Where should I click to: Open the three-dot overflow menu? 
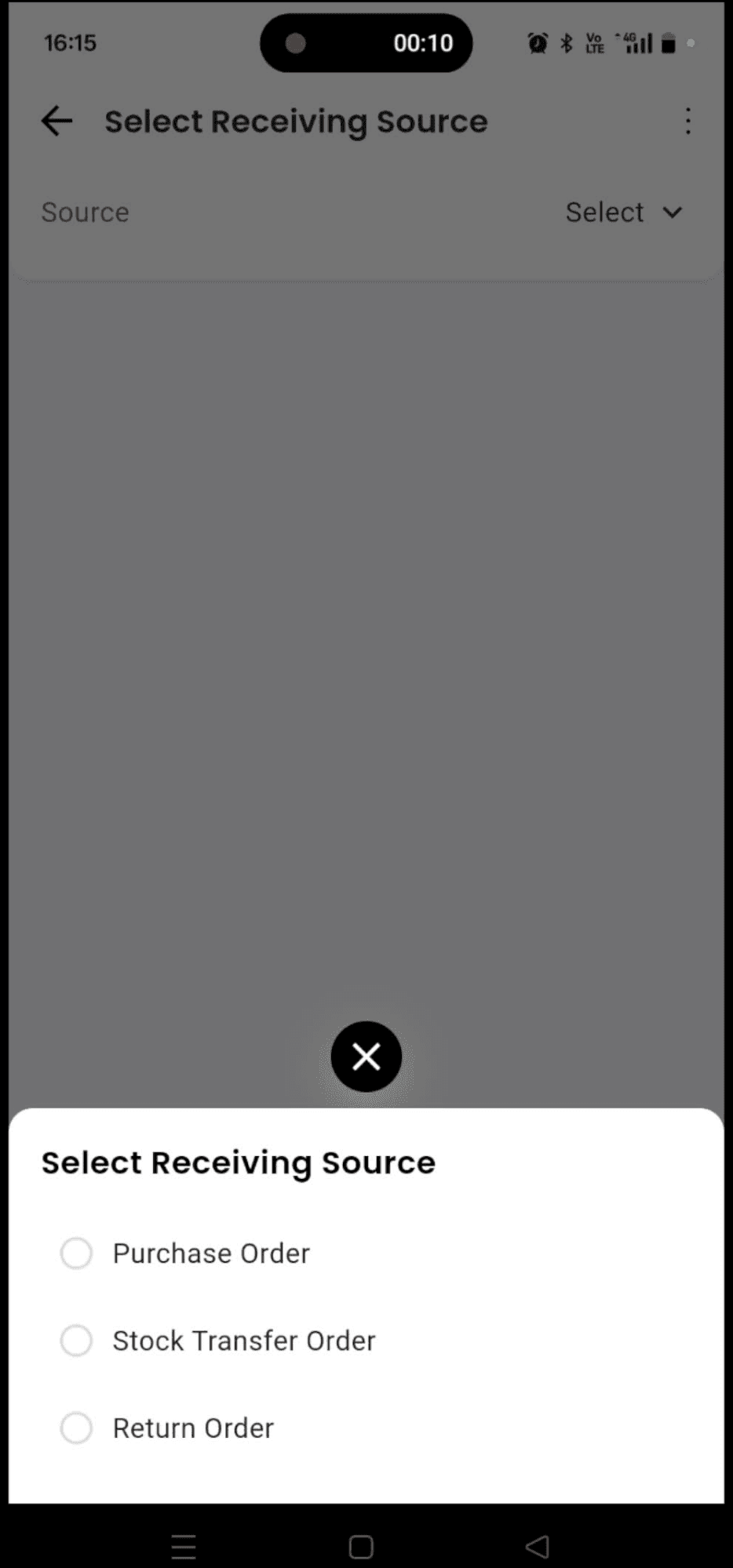click(x=687, y=122)
